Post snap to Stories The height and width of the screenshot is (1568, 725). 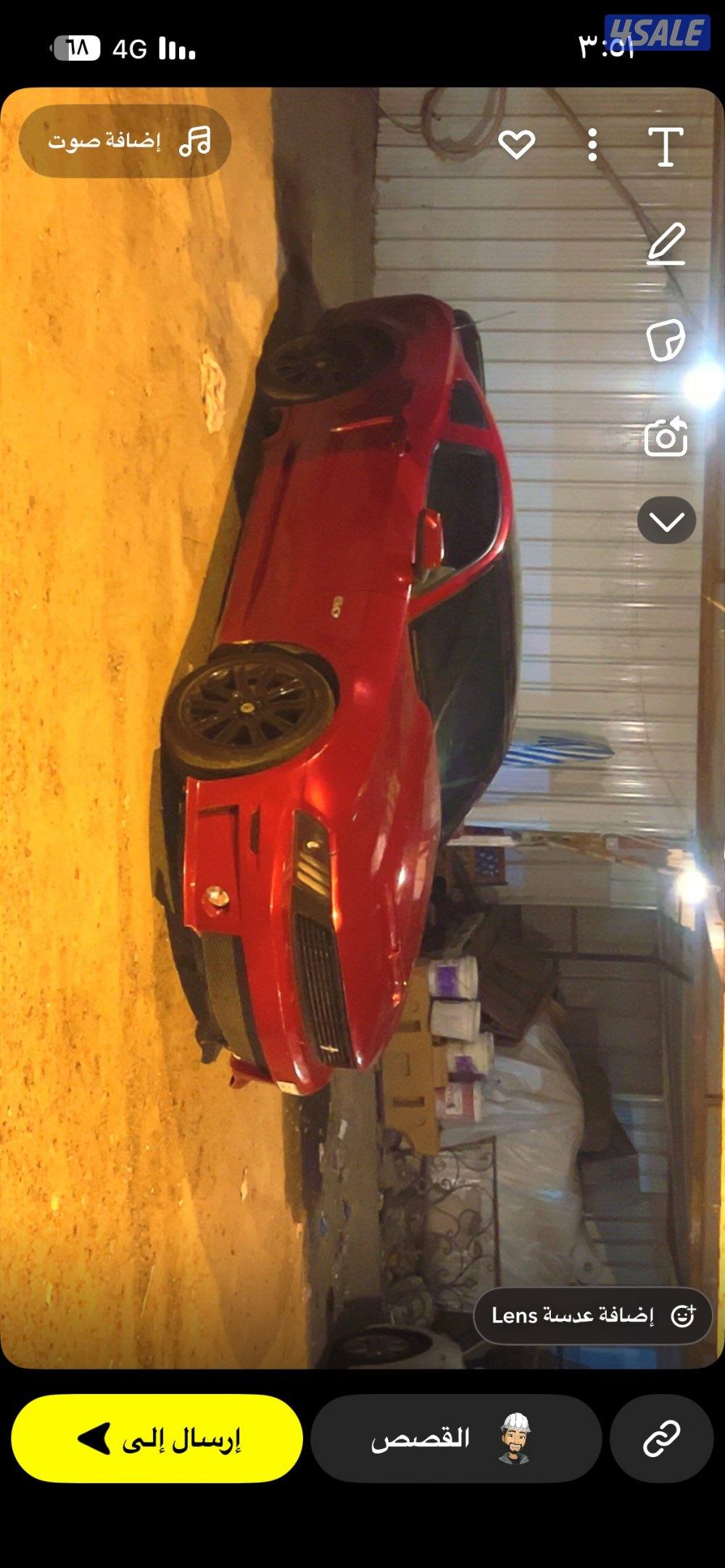[455, 1438]
